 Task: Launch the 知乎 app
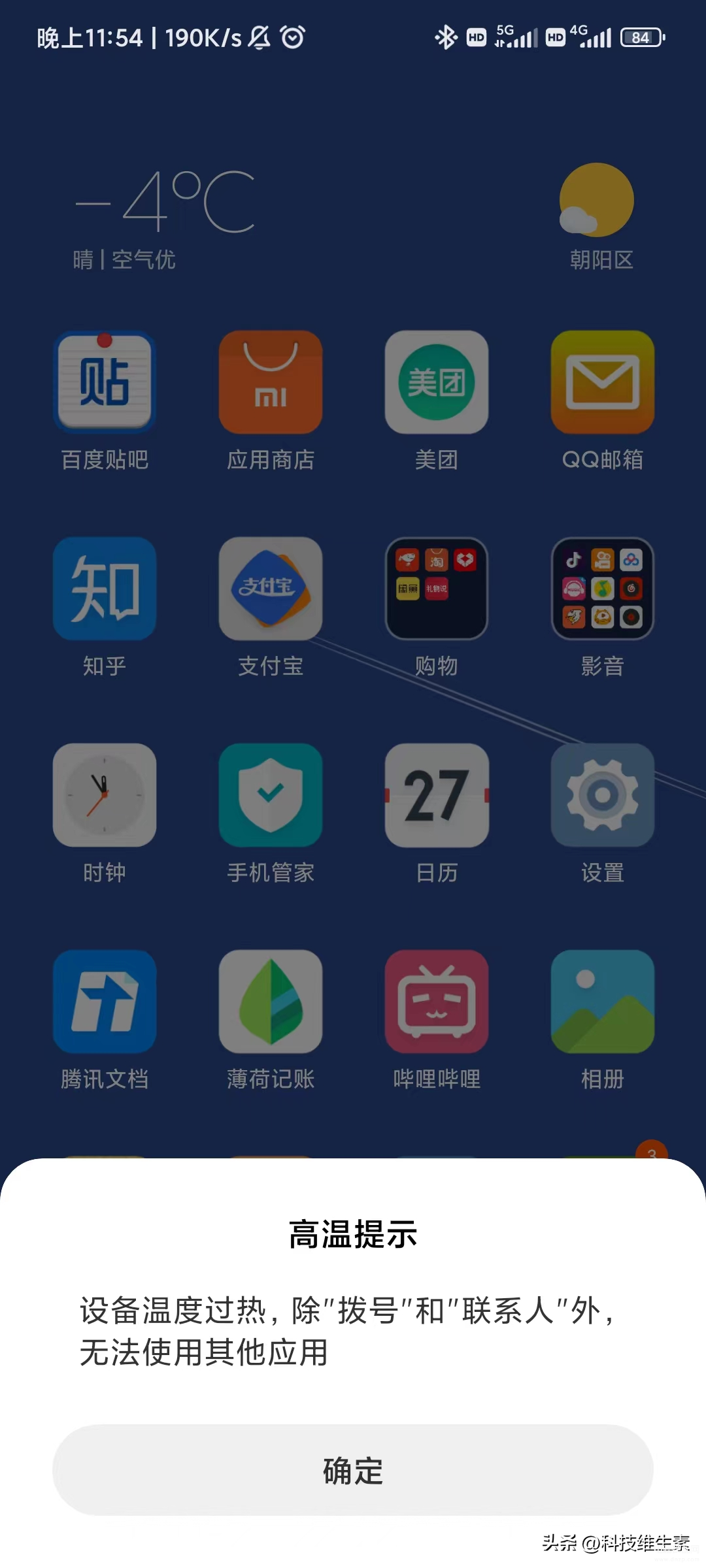[x=105, y=589]
